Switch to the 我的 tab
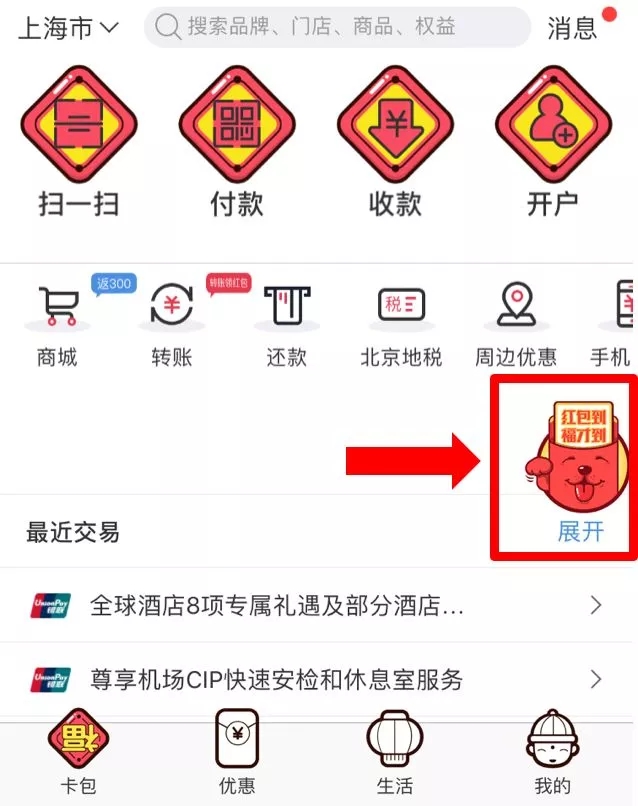Screen dimensions: 638x806 tap(553, 755)
